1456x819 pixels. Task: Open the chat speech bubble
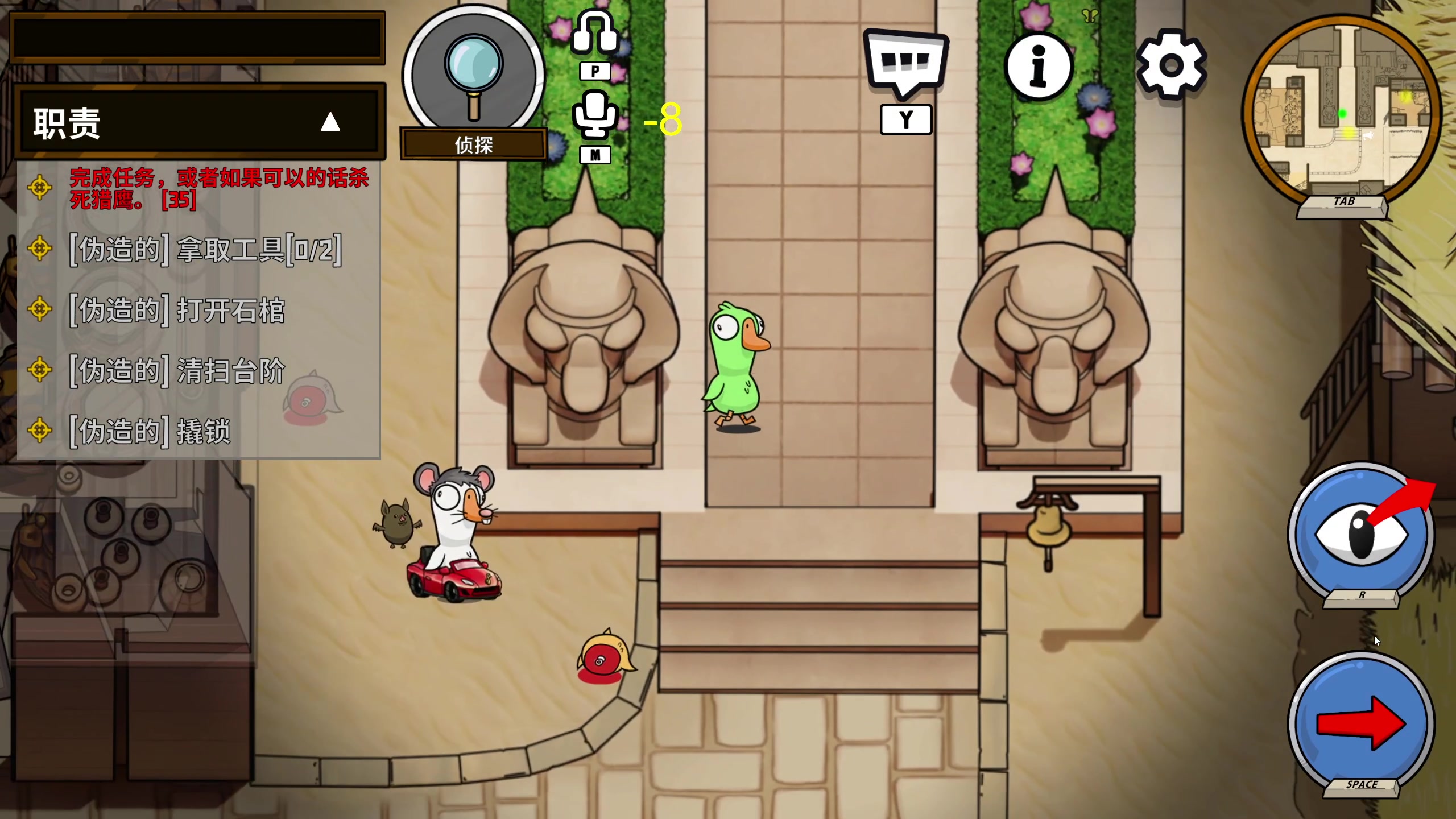click(x=905, y=64)
